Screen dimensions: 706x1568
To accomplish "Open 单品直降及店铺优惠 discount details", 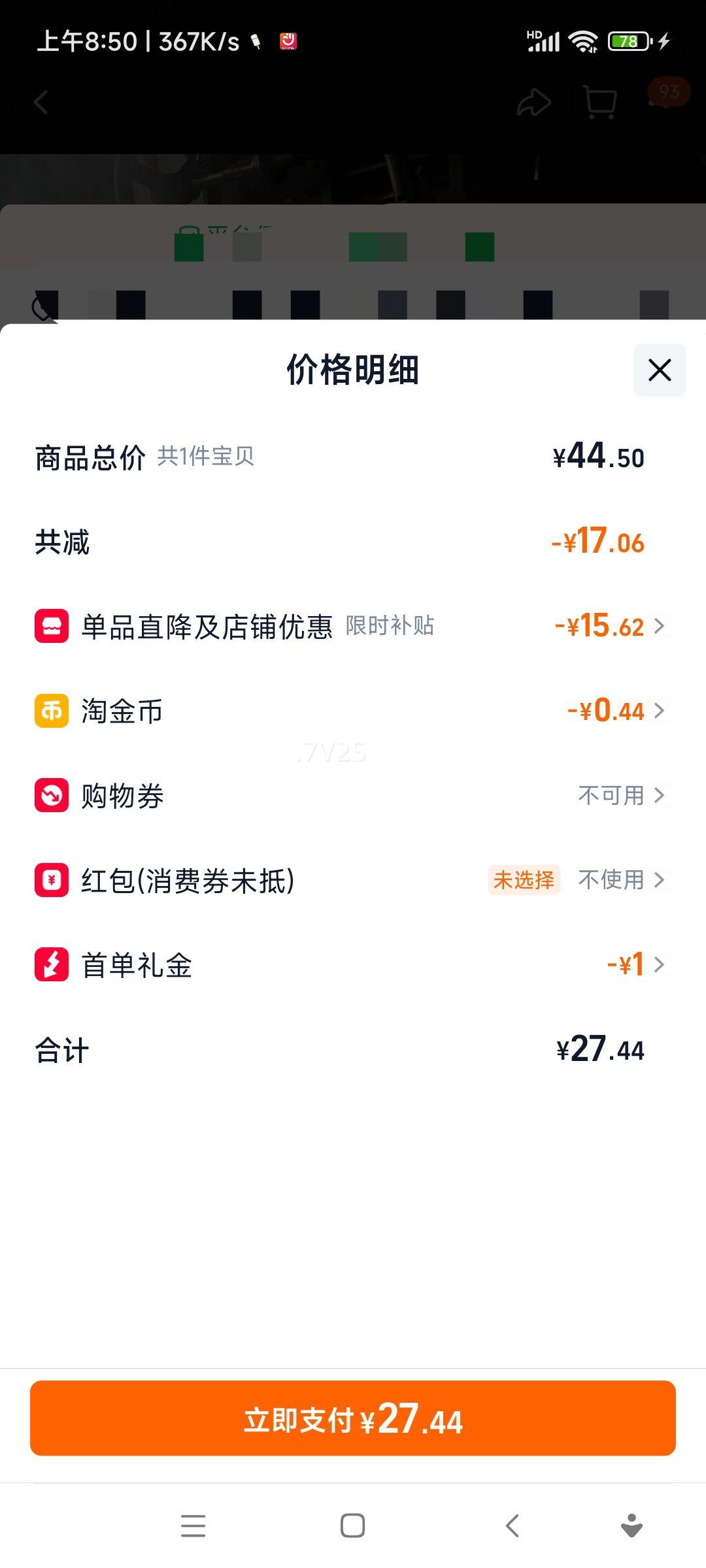I will pos(611,626).
